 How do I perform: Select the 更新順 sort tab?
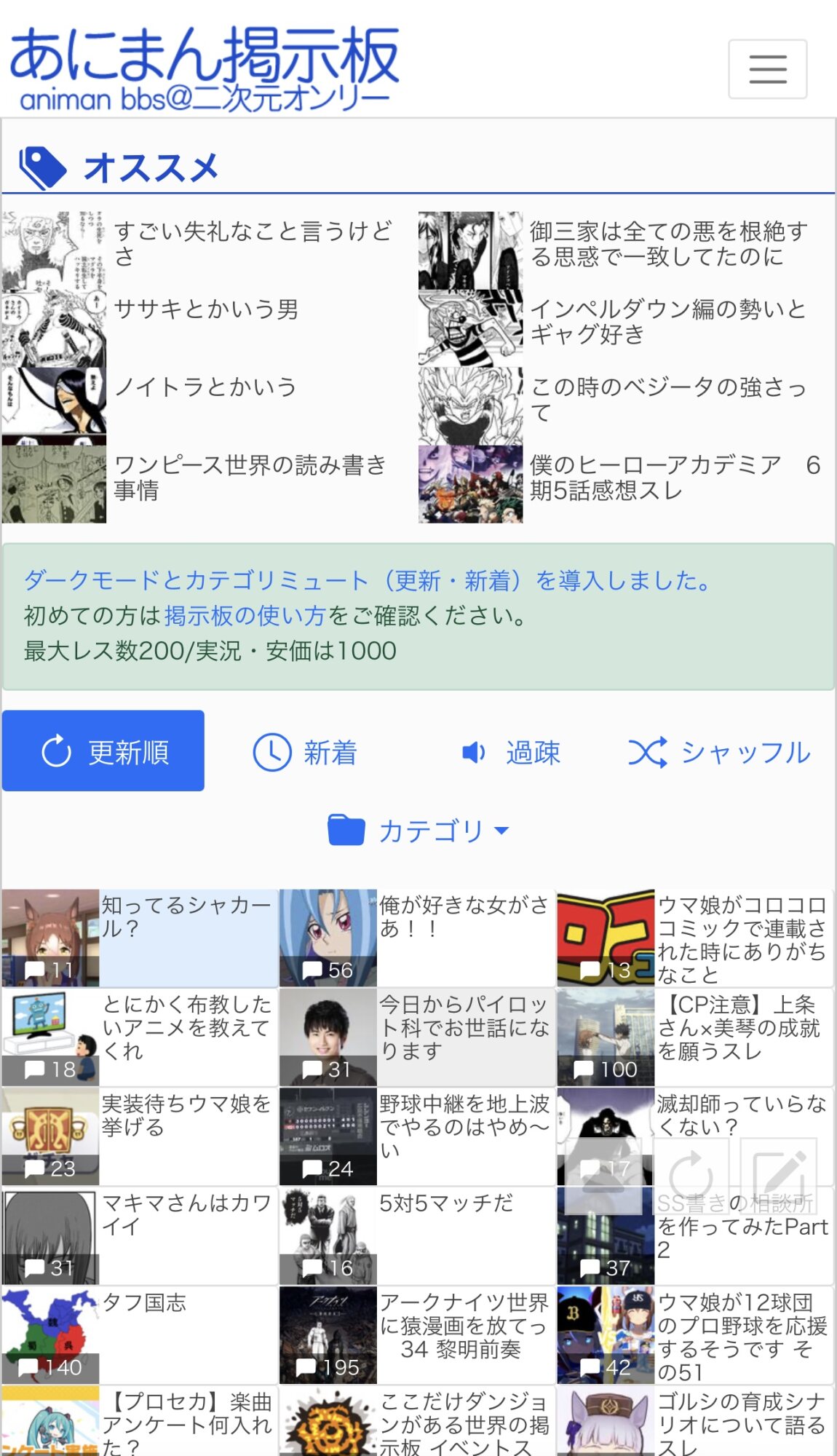pos(103,751)
